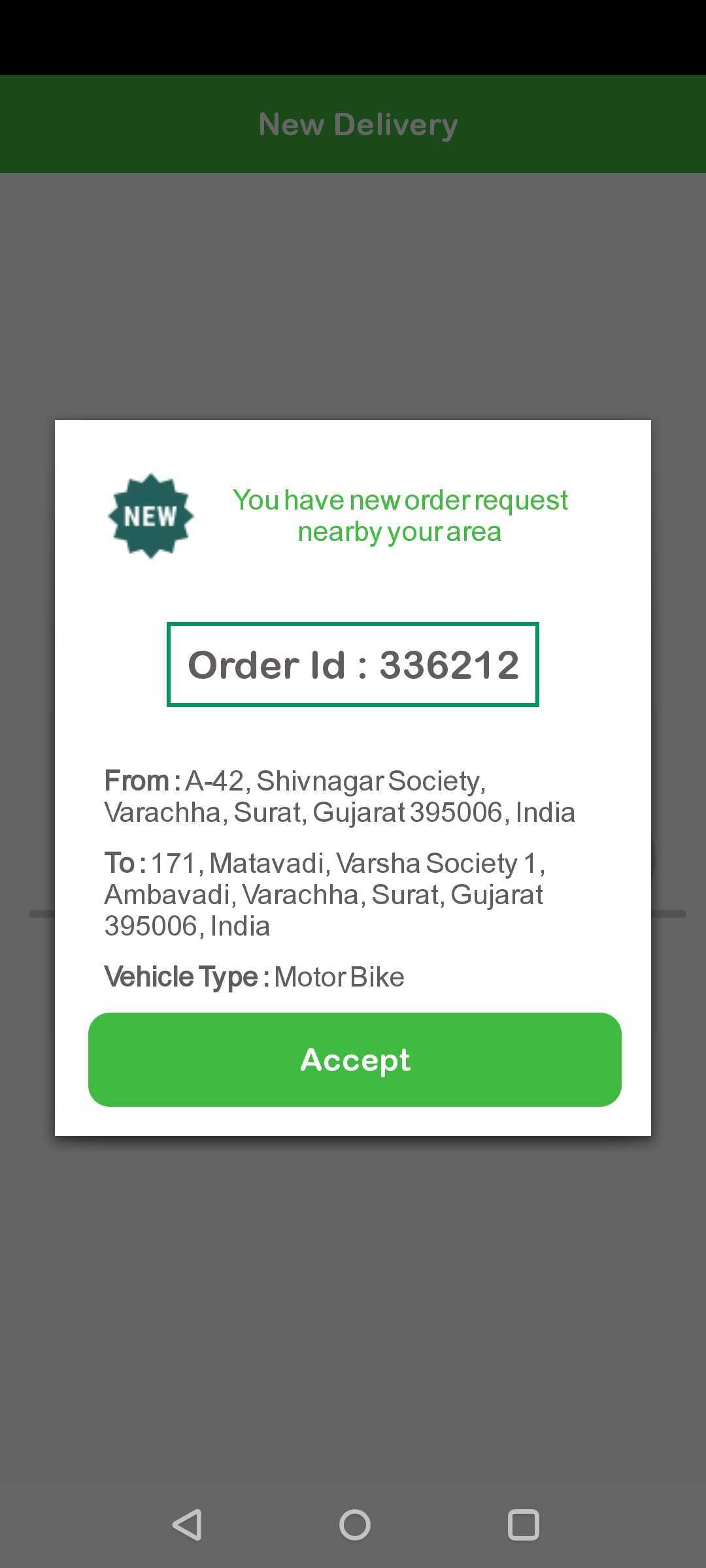Screen dimensions: 706x1568
Task: Accept the new order request
Action: [354, 1059]
